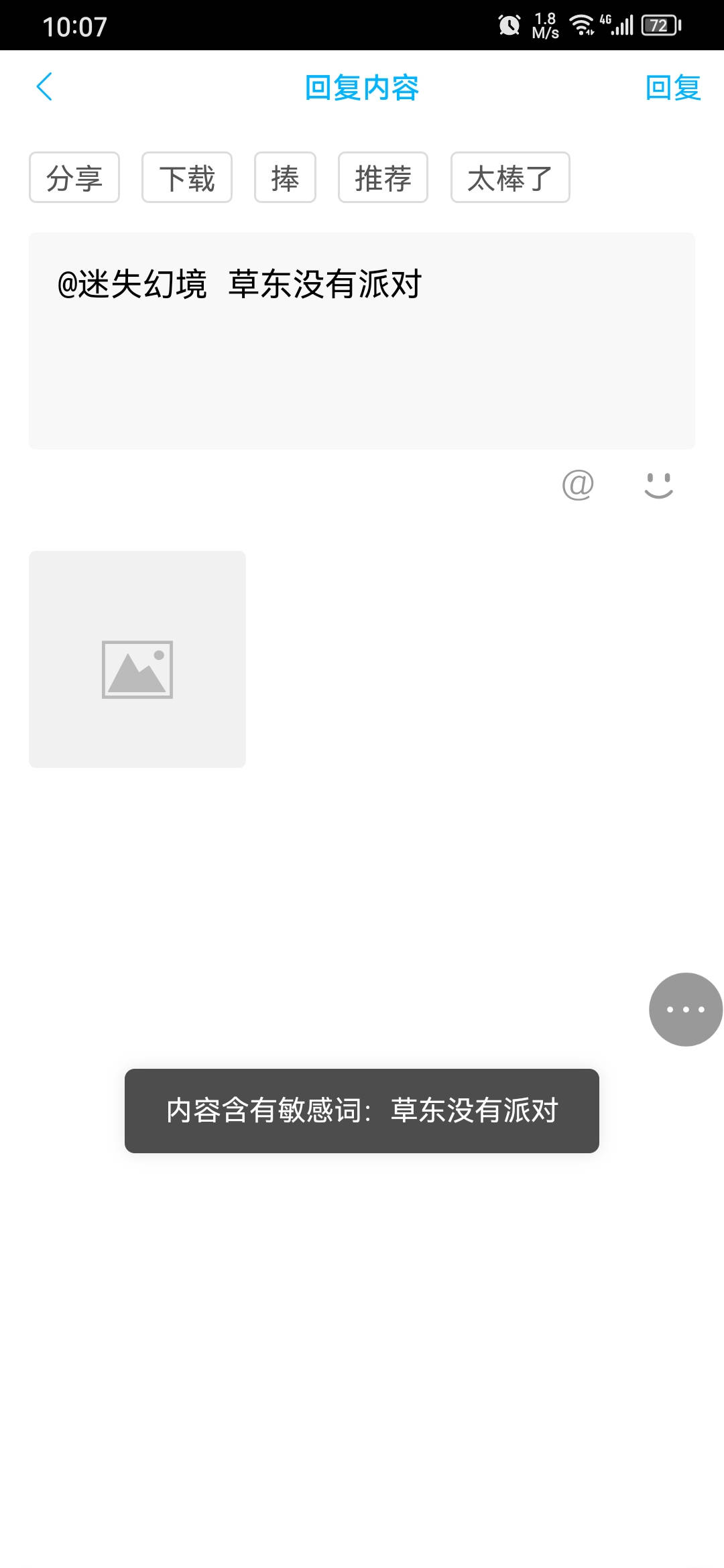Mention a user with the @ icon

[x=578, y=484]
